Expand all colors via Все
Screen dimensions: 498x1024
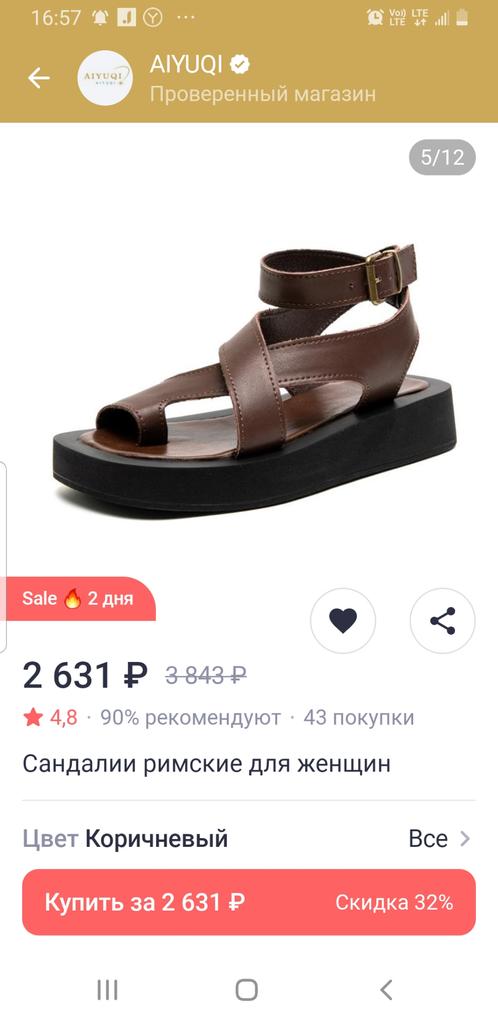click(x=439, y=839)
